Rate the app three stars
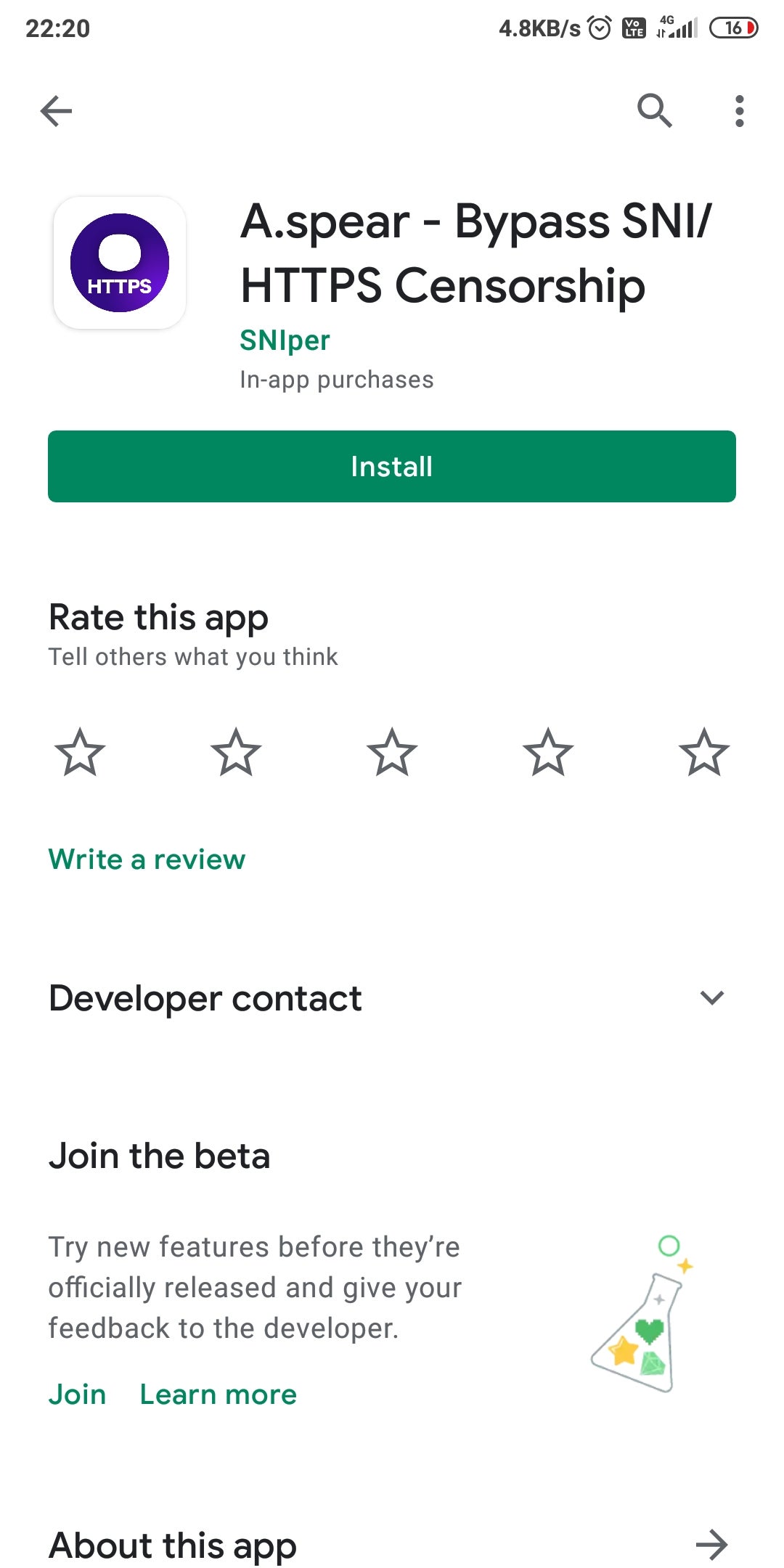Viewport: 784px width, 1568px height. click(x=392, y=752)
